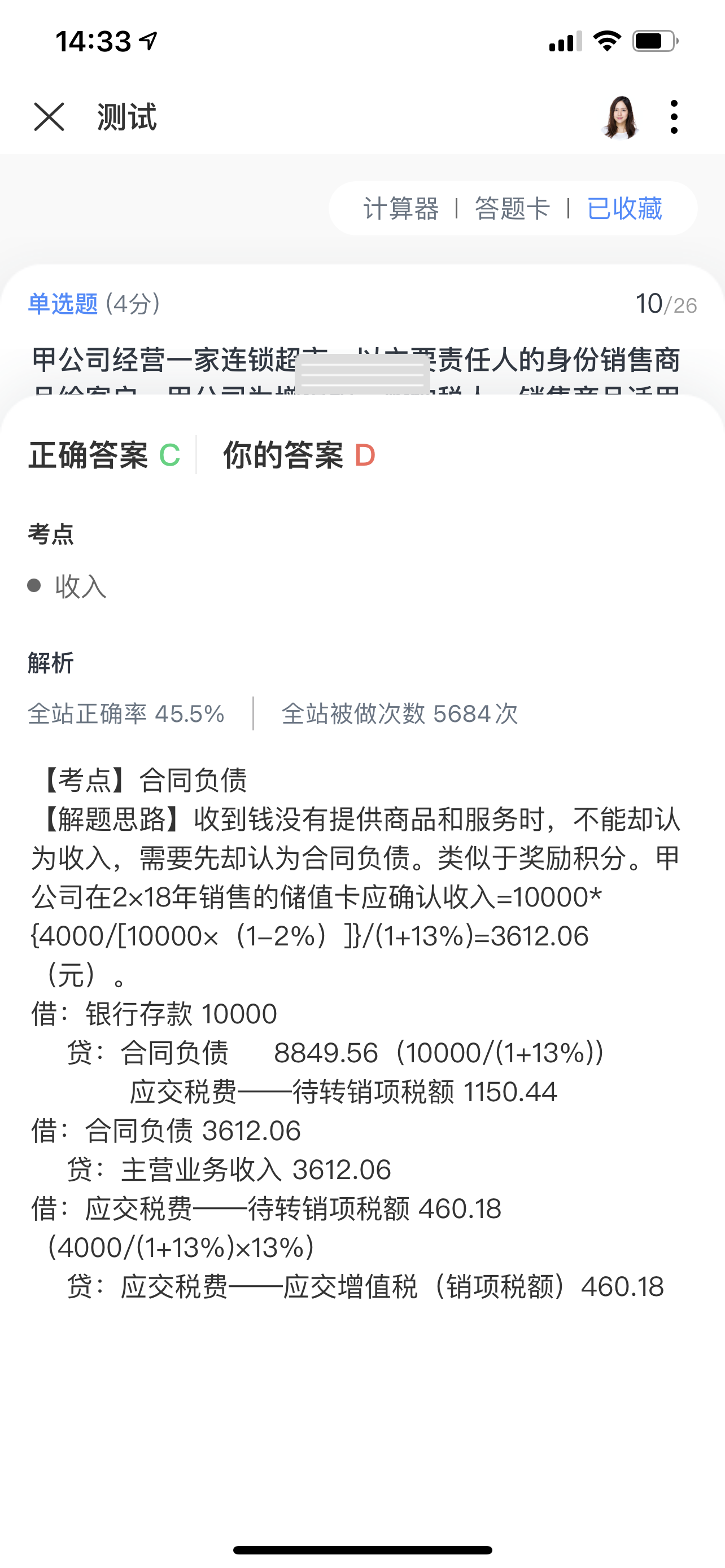Image resolution: width=725 pixels, height=1568 pixels.
Task: Open the three-dot overflow menu
Action: click(x=673, y=117)
